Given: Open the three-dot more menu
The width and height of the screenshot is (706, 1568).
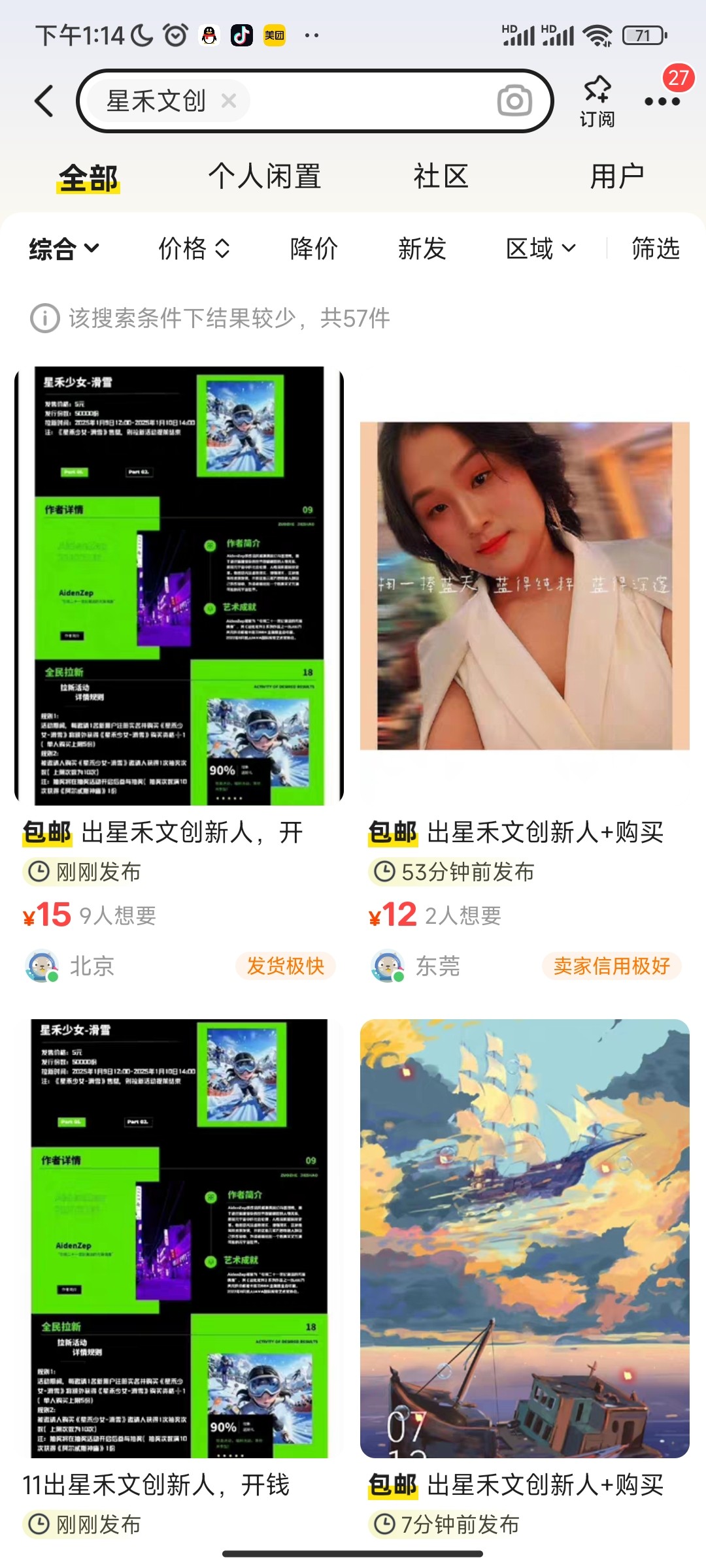Looking at the screenshot, I should pyautogui.click(x=662, y=101).
